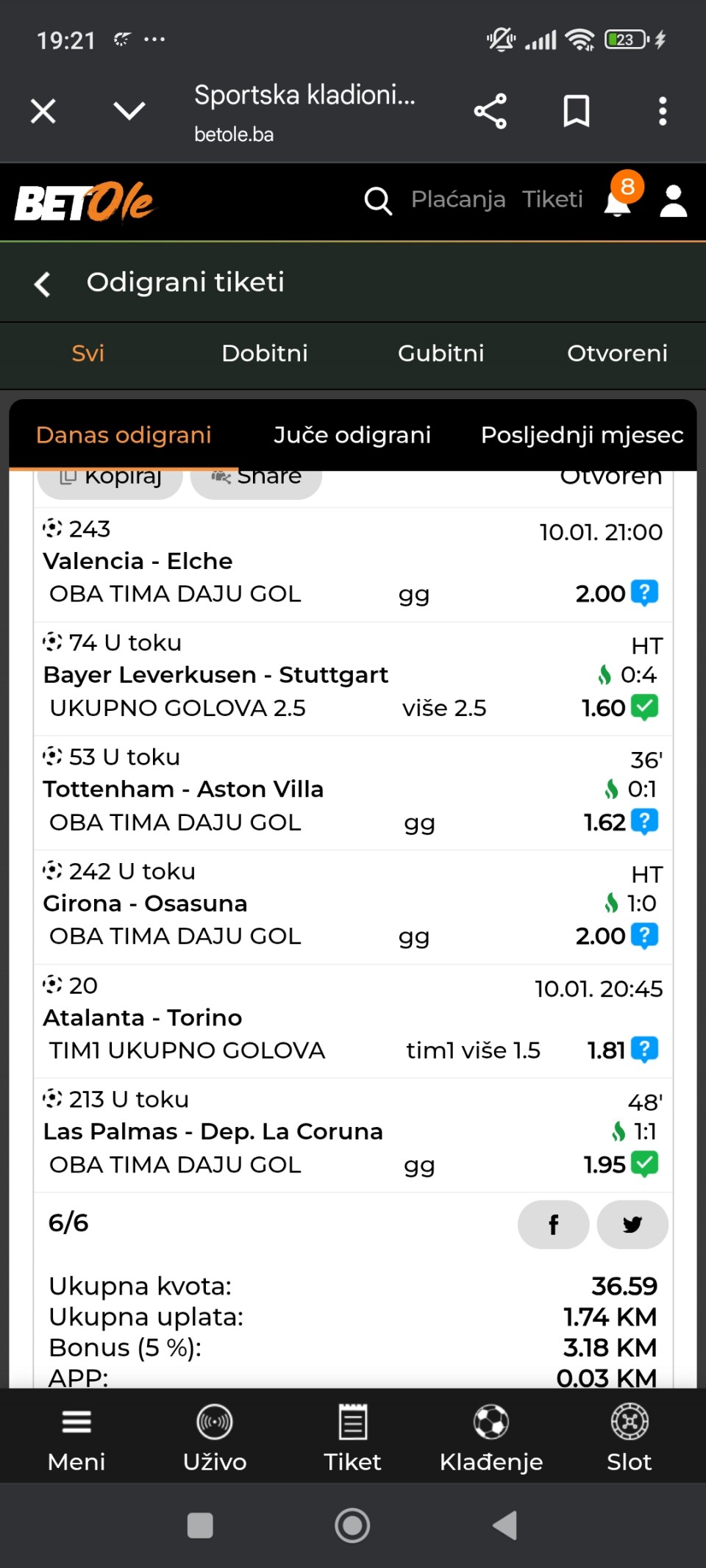Switch to the Dobitni tab

(265, 354)
